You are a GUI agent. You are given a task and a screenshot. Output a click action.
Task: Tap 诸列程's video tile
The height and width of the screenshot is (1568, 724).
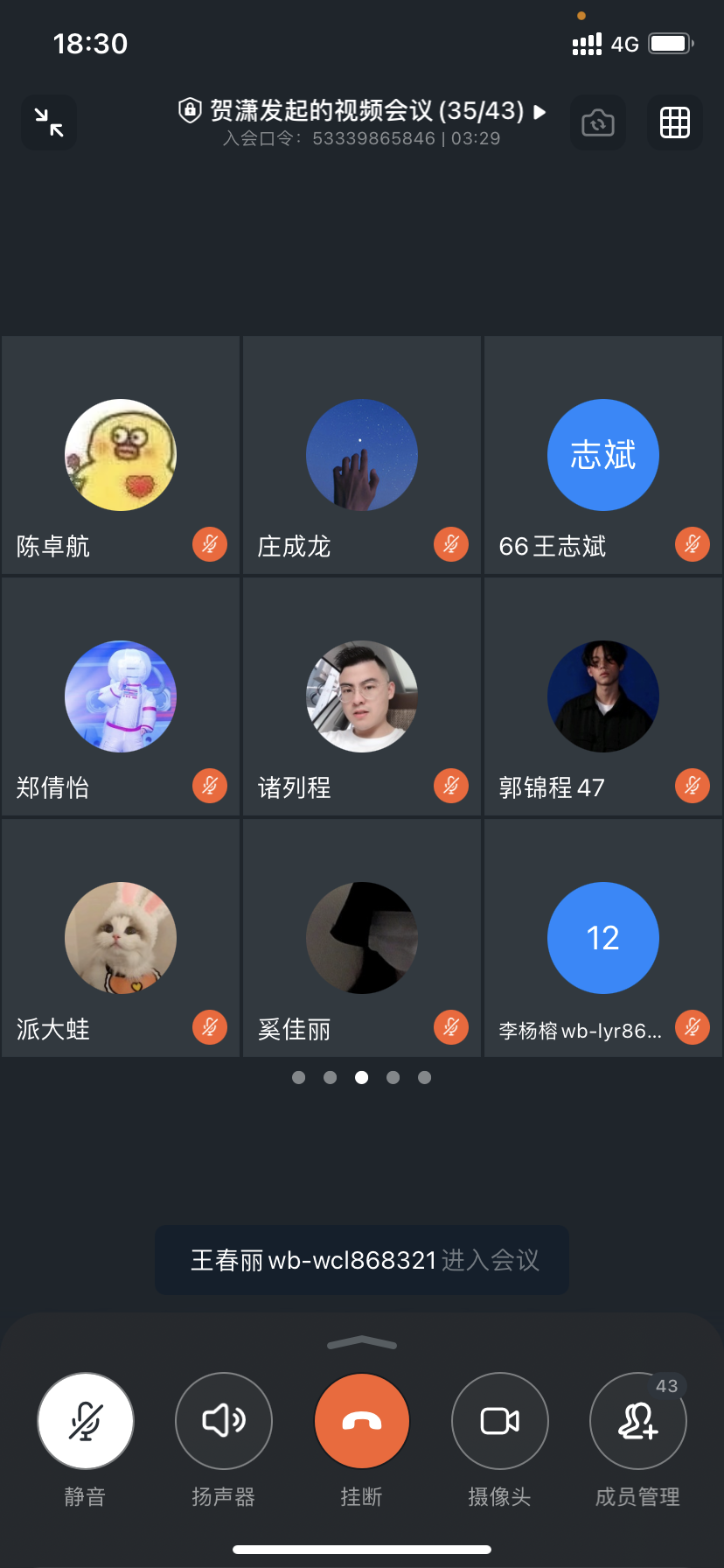coord(362,696)
